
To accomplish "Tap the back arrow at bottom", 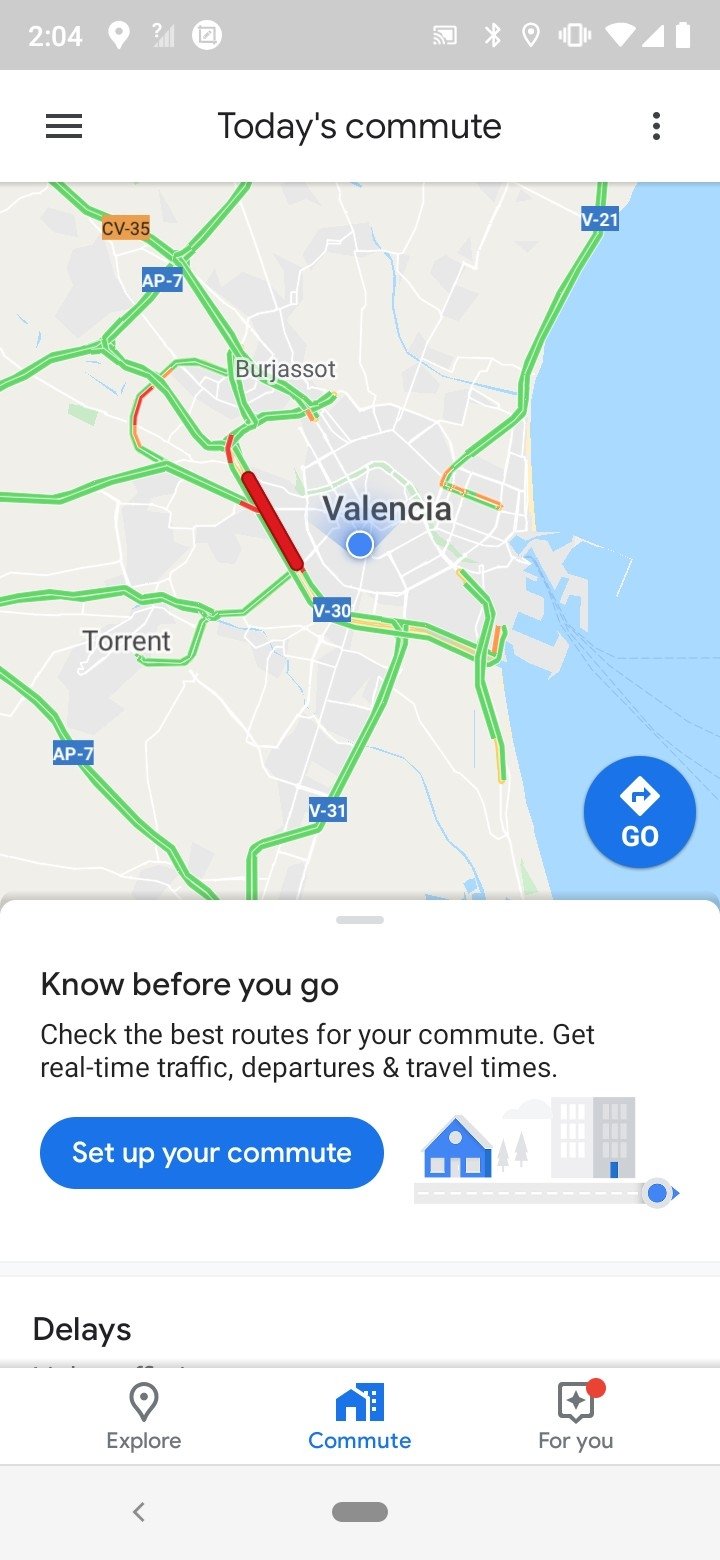I will (138, 1512).
